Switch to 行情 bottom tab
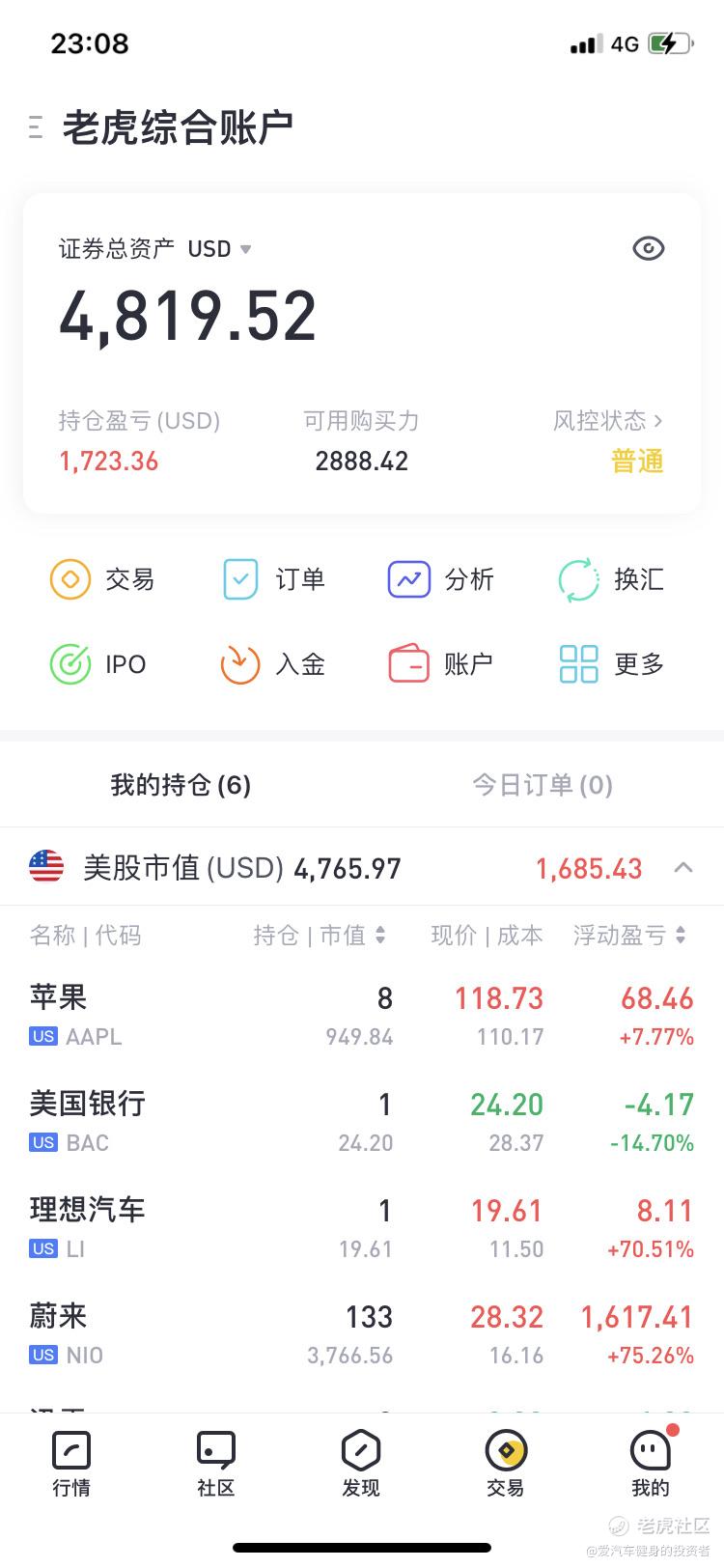 point(71,1464)
